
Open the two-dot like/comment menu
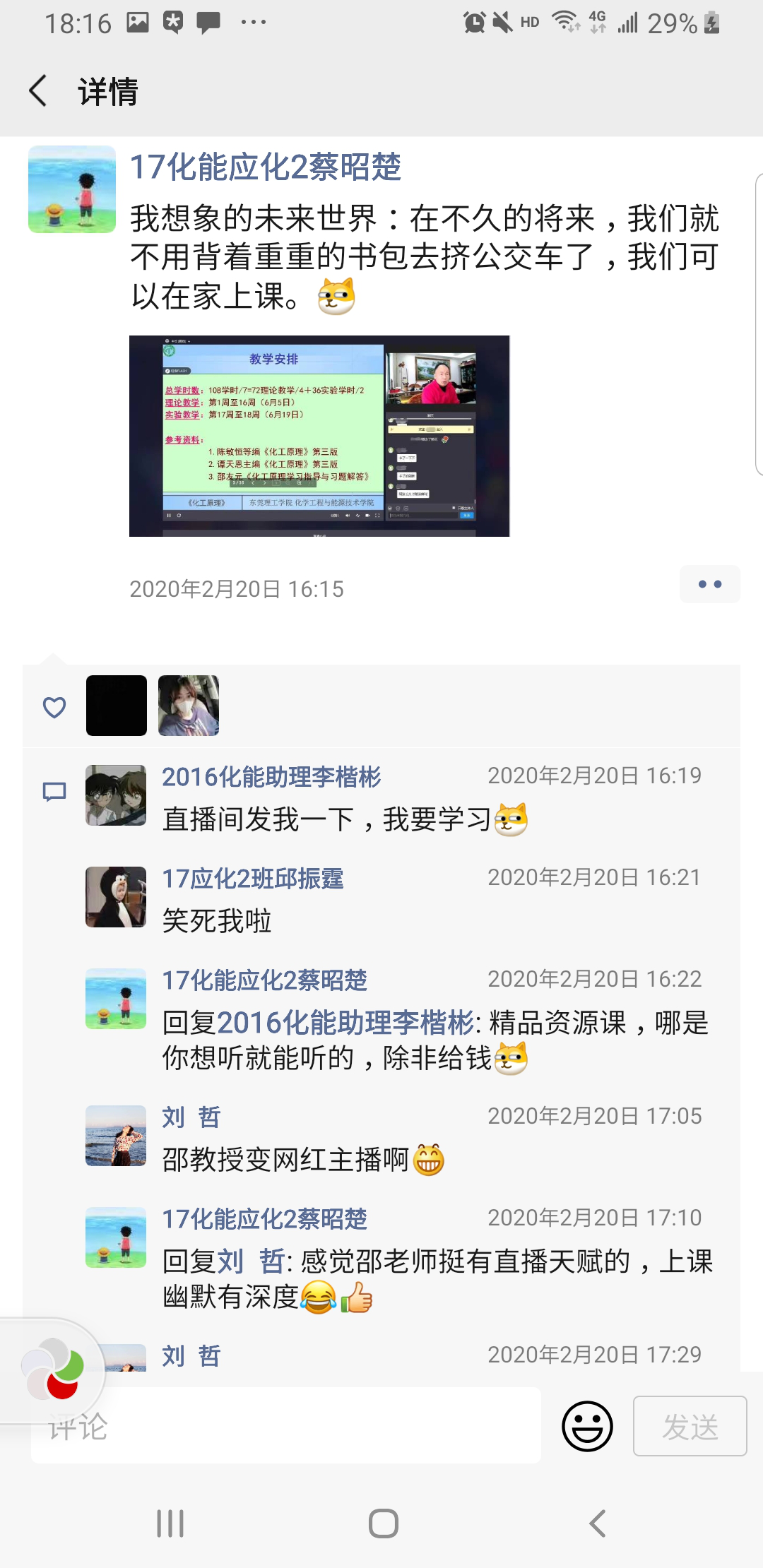709,584
